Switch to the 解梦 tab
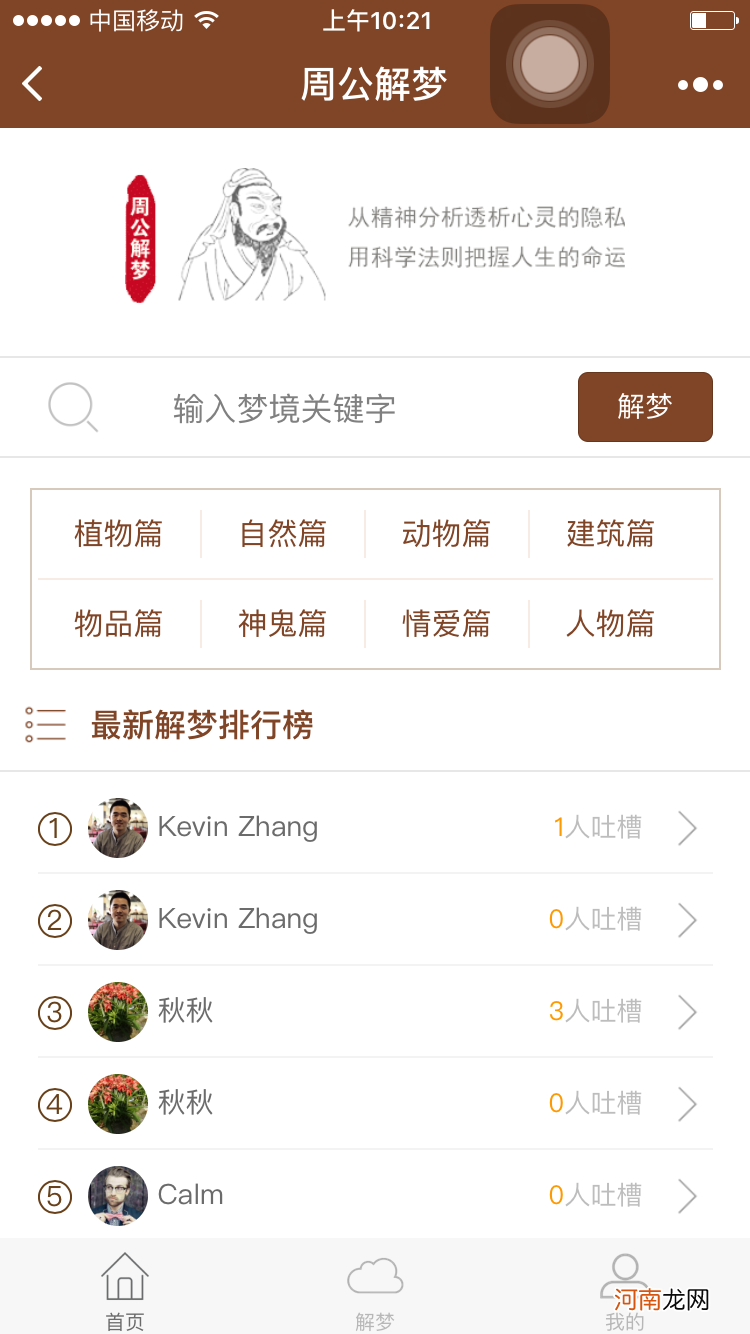This screenshot has width=750, height=1334. pos(375,1290)
